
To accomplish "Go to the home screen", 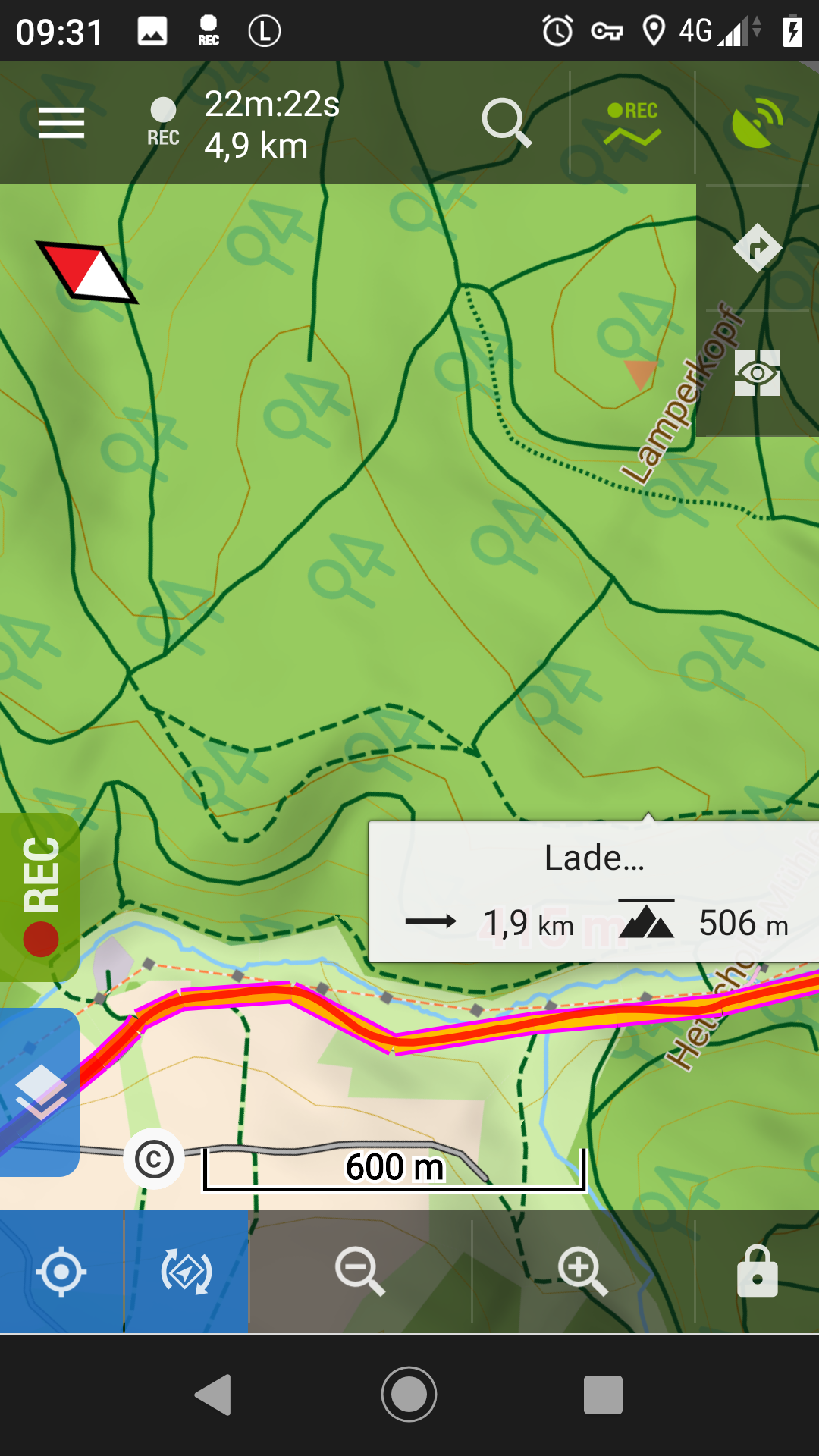I will pyautogui.click(x=409, y=1394).
